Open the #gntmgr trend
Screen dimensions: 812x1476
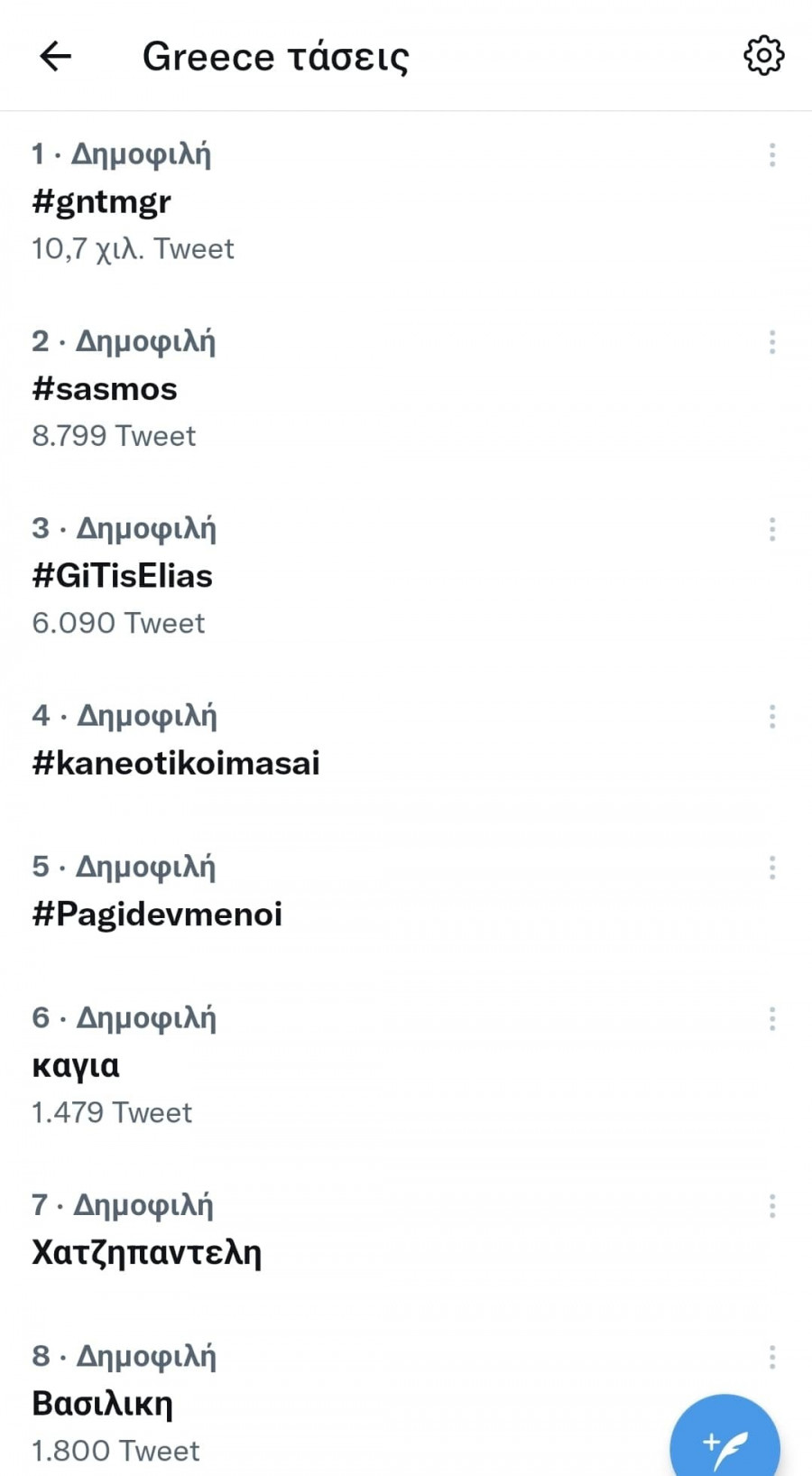[101, 201]
